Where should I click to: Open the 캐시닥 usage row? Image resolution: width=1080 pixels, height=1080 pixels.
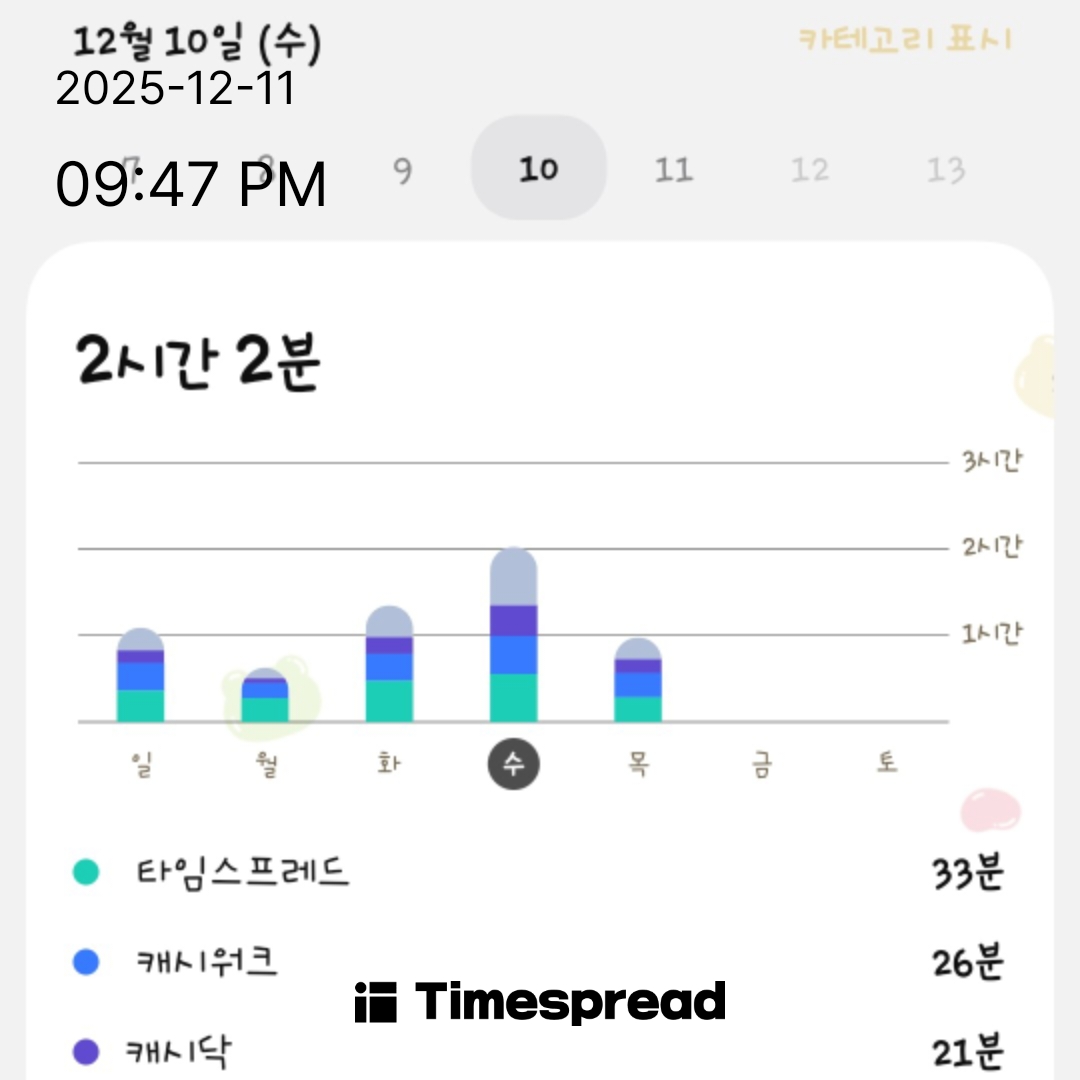[540, 1050]
